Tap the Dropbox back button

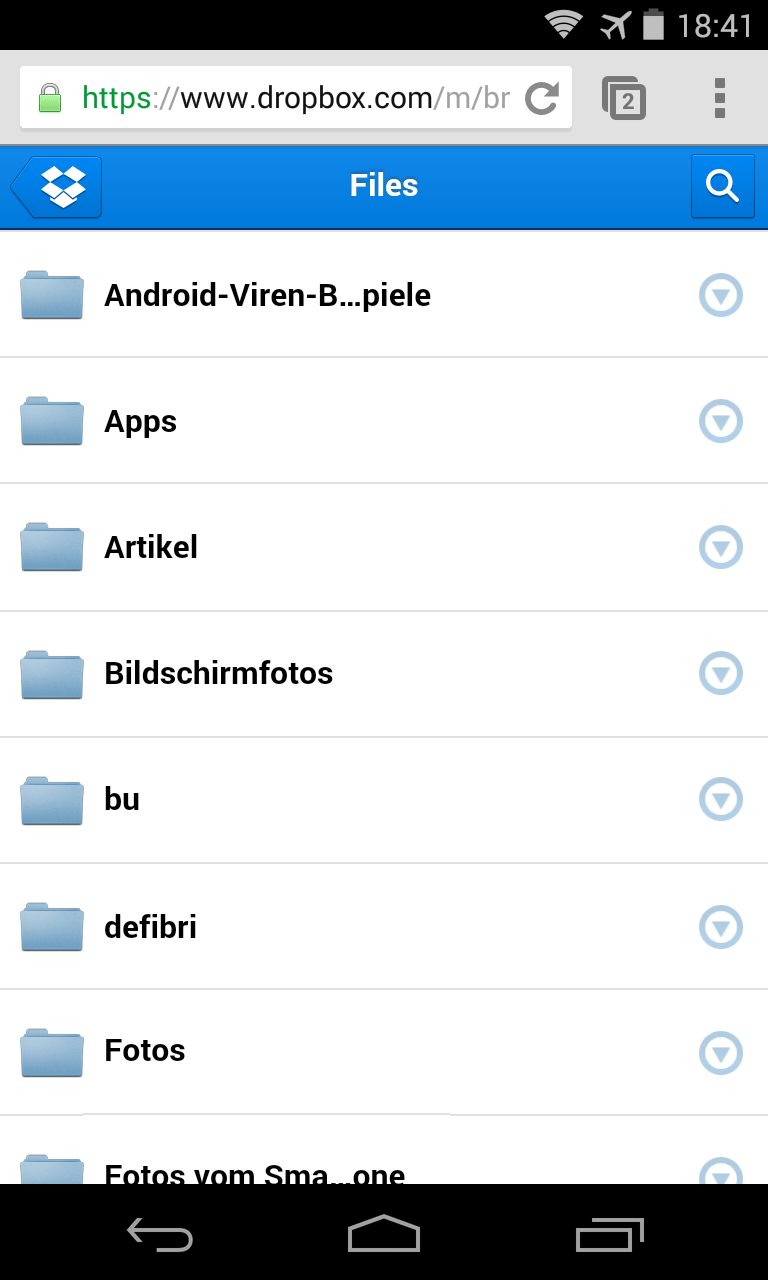[x=57, y=186]
